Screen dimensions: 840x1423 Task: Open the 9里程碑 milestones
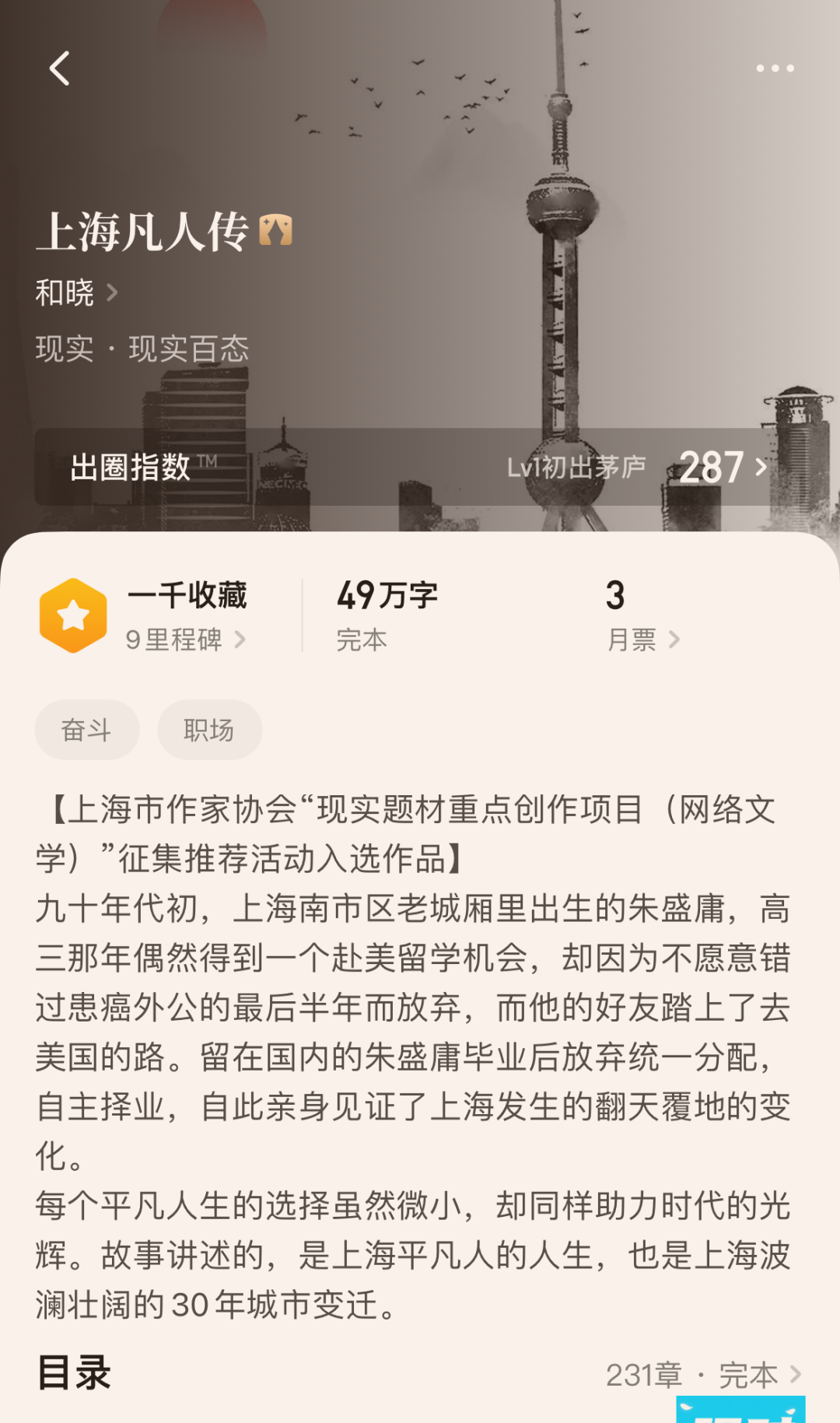pyautogui.click(x=185, y=640)
